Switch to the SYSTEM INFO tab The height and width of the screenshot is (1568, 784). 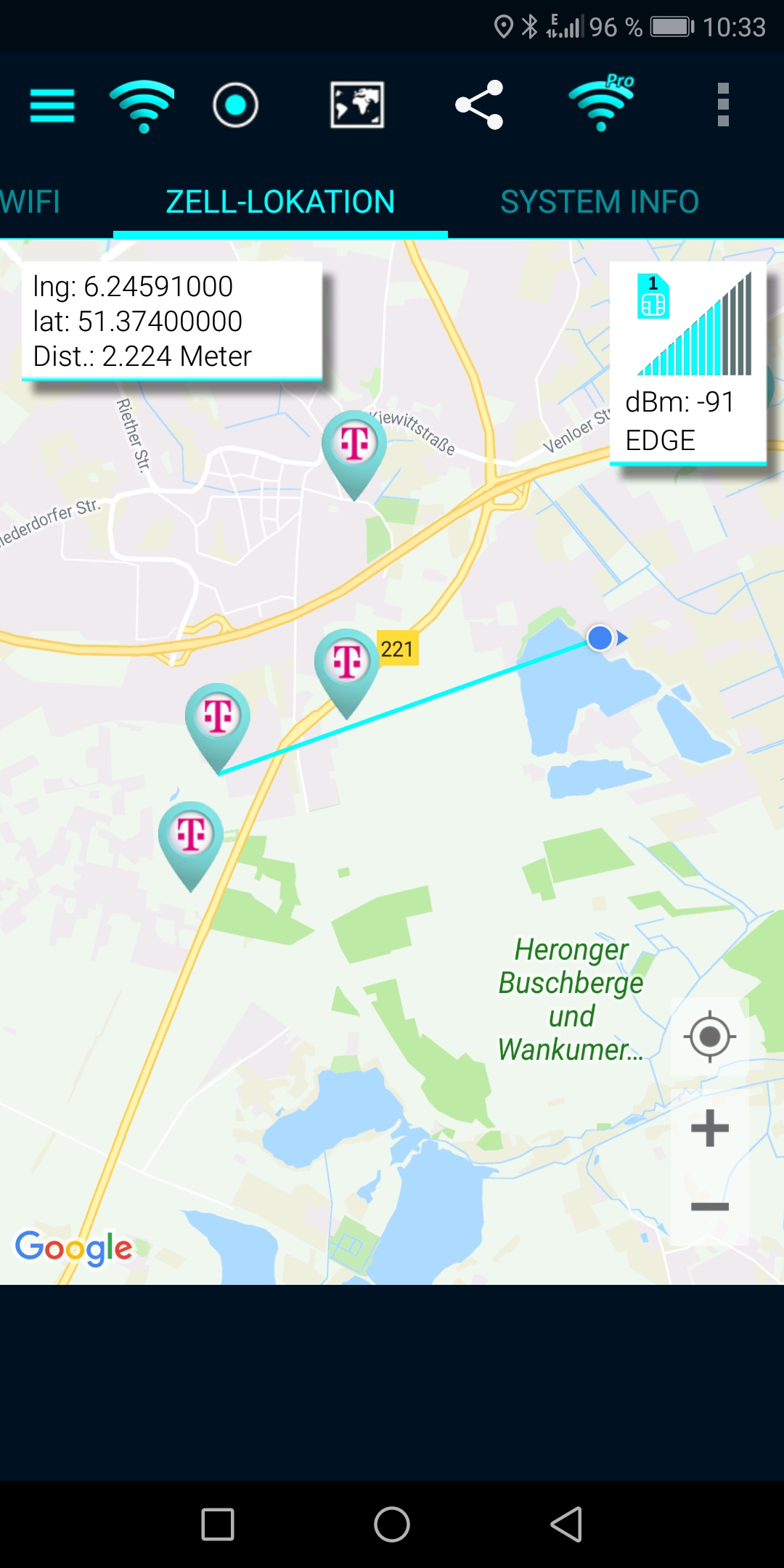[600, 202]
